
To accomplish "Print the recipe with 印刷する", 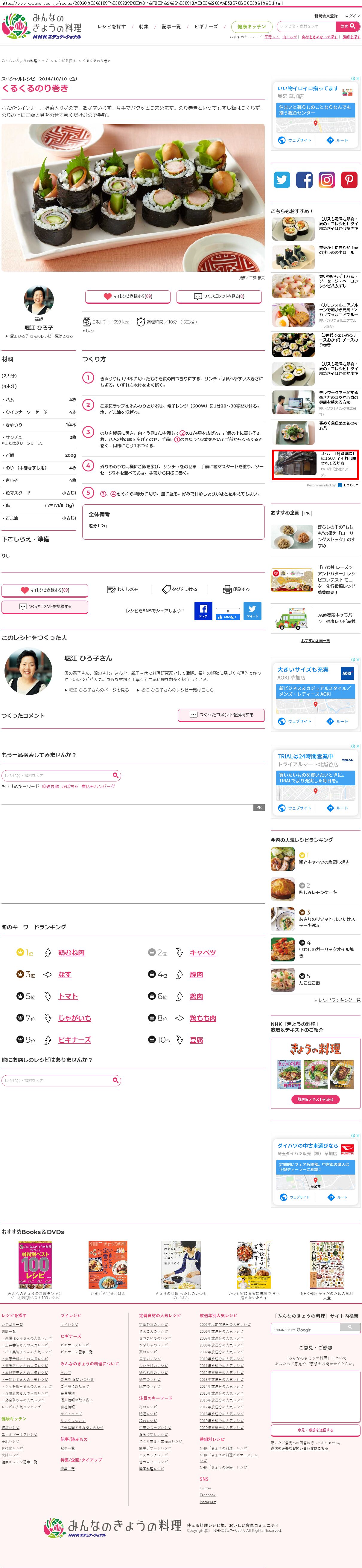I will 236,589.
